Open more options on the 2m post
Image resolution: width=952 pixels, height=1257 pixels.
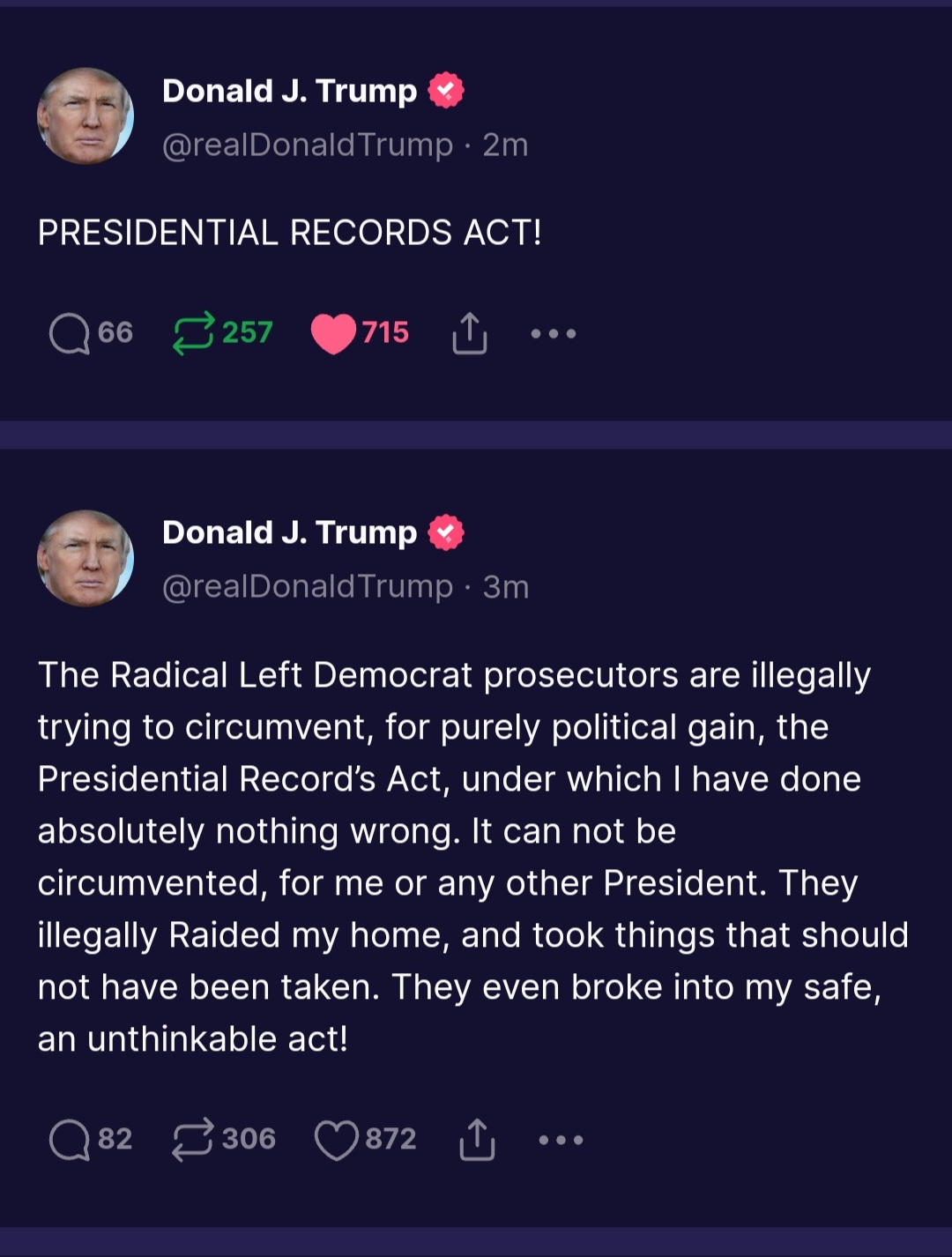[554, 333]
